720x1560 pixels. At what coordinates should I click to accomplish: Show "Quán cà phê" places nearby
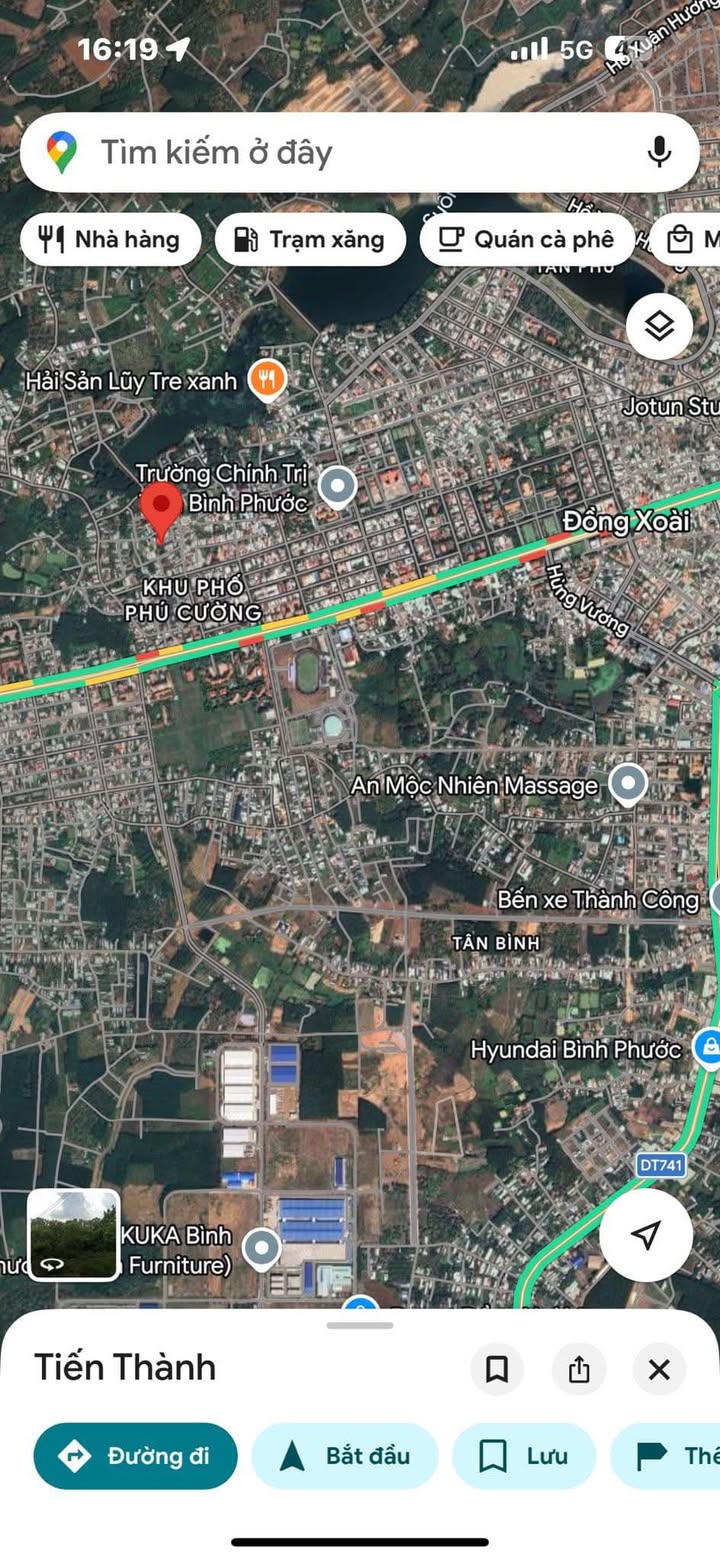(527, 240)
